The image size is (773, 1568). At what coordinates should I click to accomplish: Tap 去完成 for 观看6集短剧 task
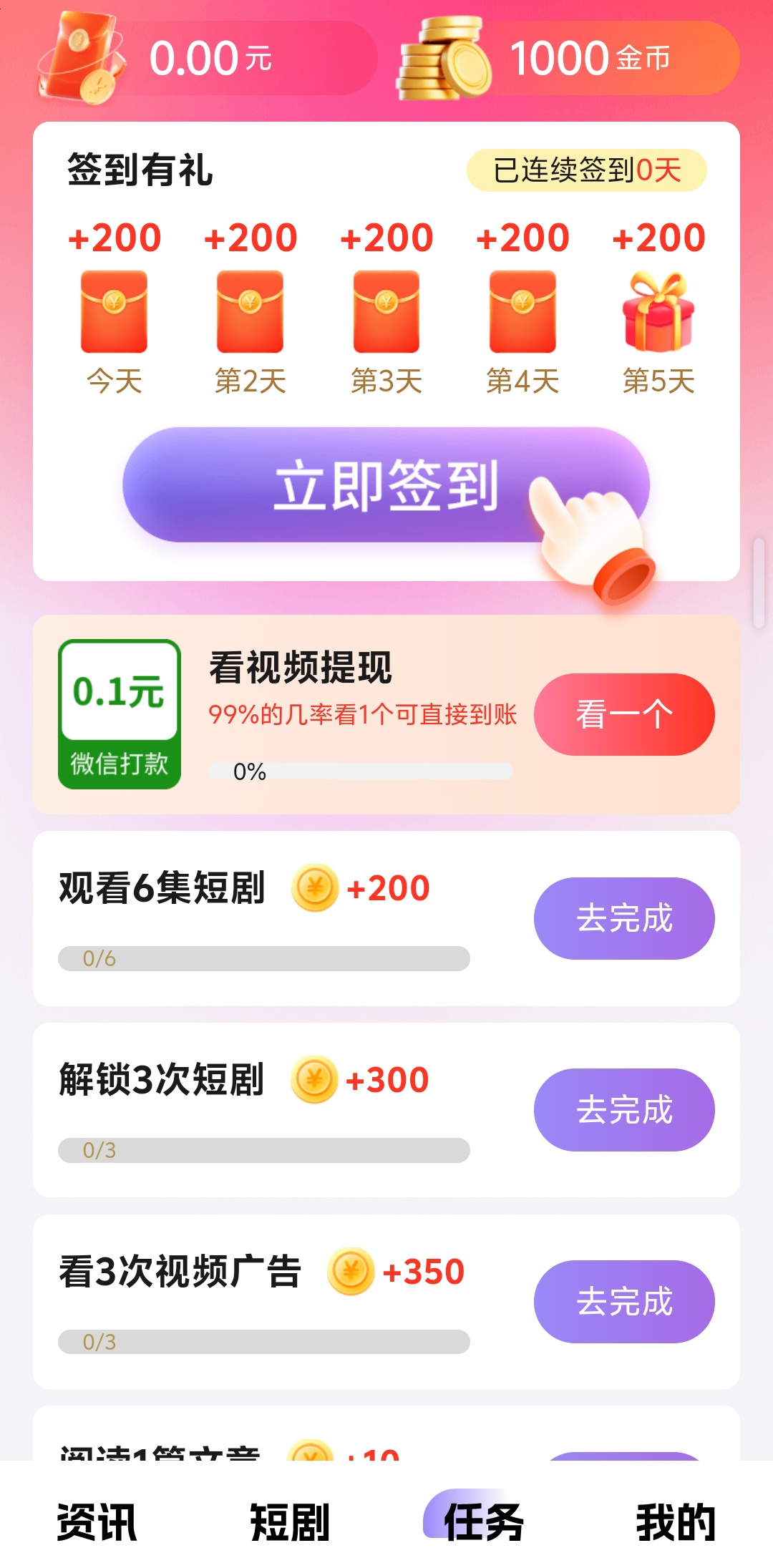[624, 918]
